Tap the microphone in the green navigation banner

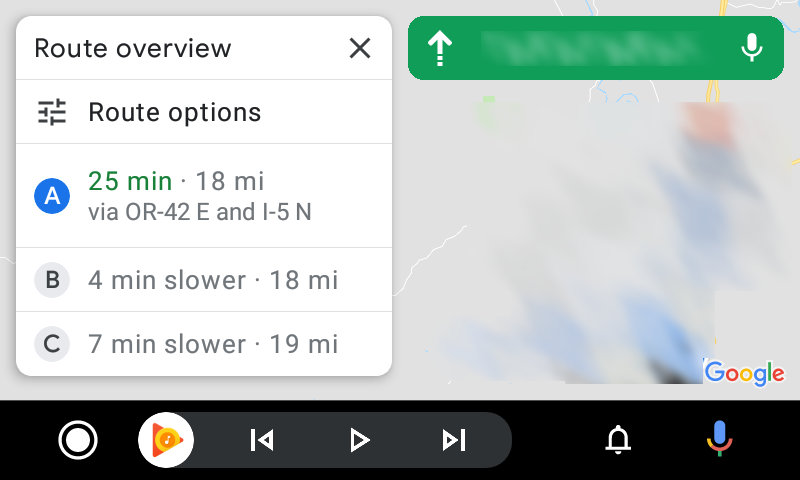752,47
